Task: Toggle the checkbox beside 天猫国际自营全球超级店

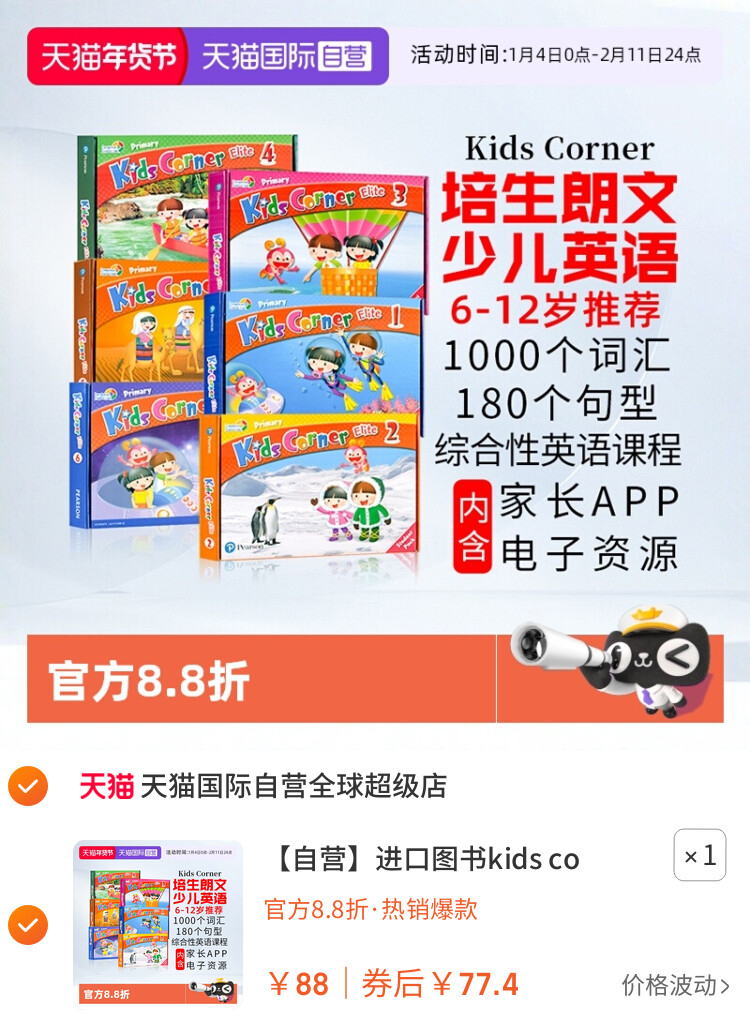Action: pos(27,786)
